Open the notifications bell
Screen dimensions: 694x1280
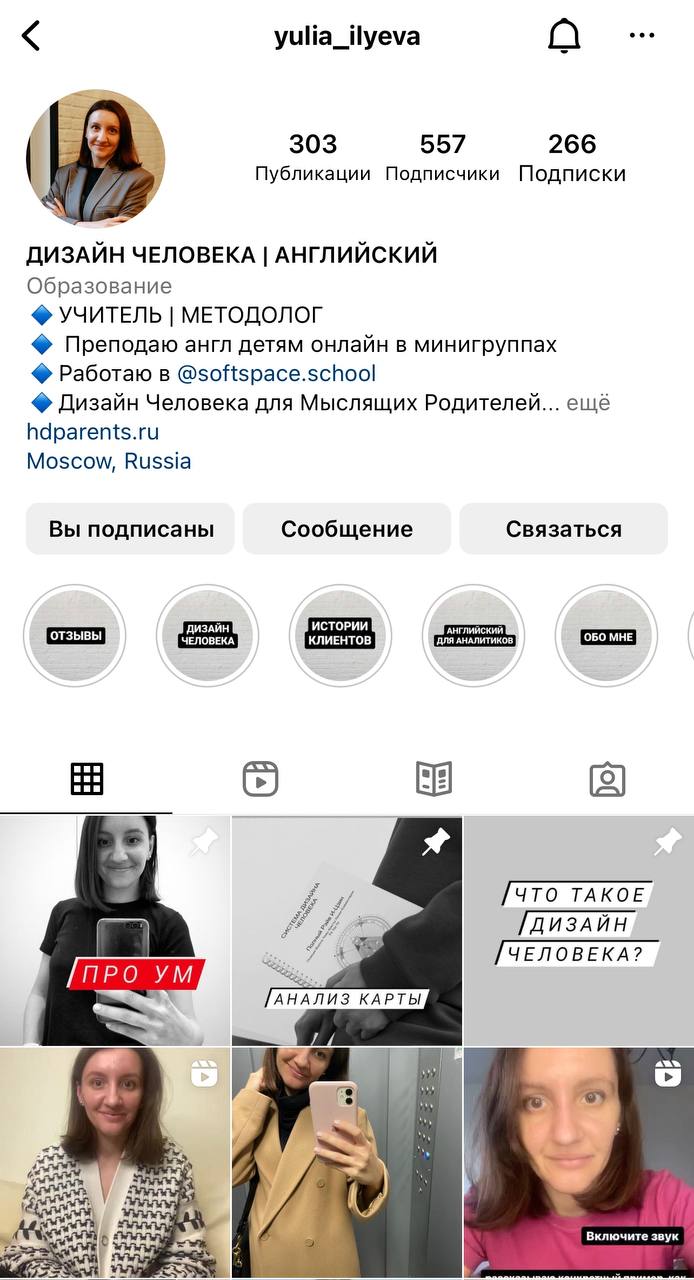coord(564,36)
